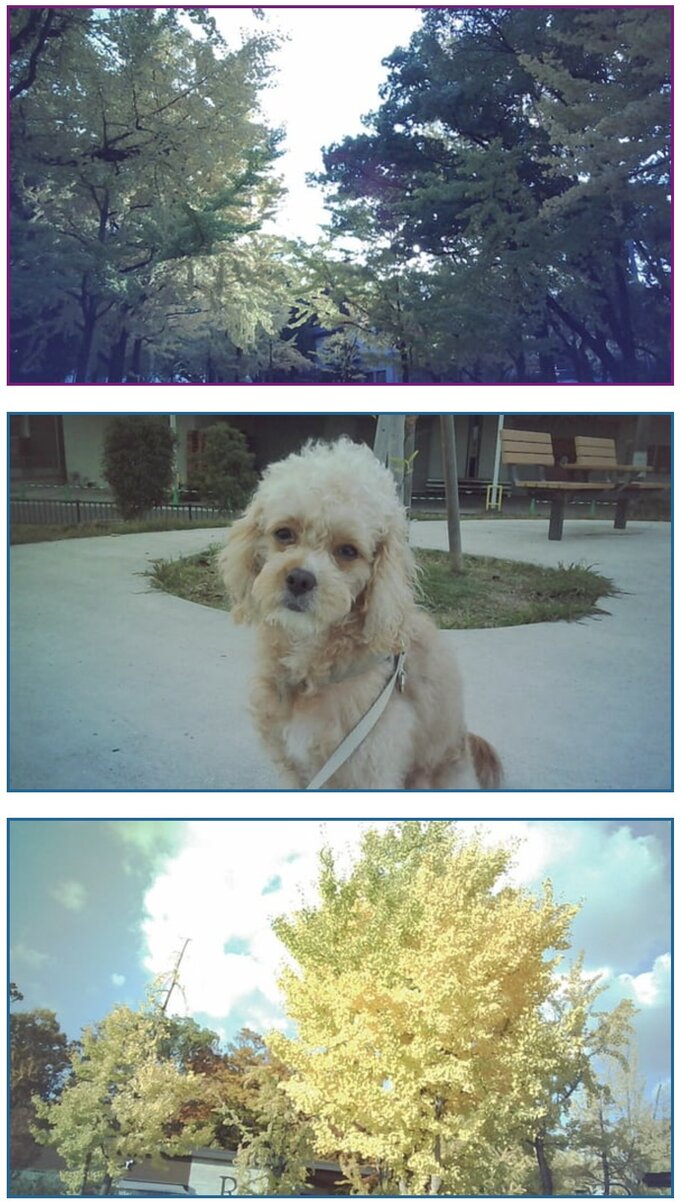Open the yellow ginkgo tree photo
680x1202 pixels.
340,1008
